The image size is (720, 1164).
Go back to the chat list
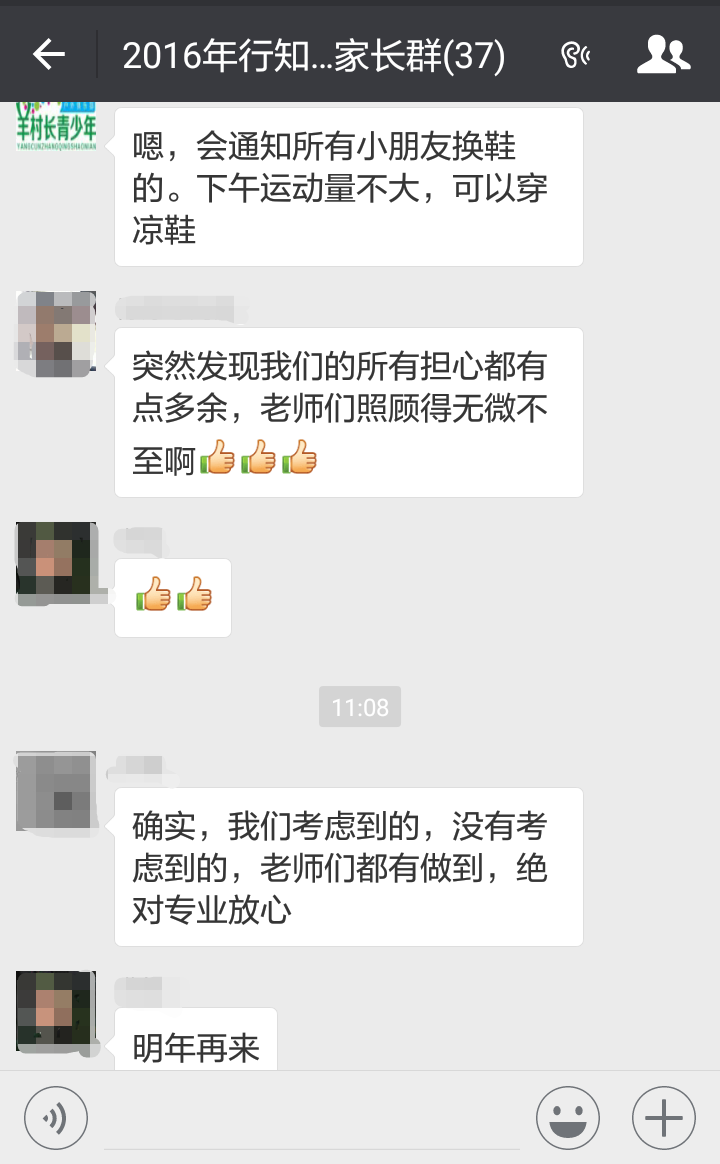[x=49, y=54]
